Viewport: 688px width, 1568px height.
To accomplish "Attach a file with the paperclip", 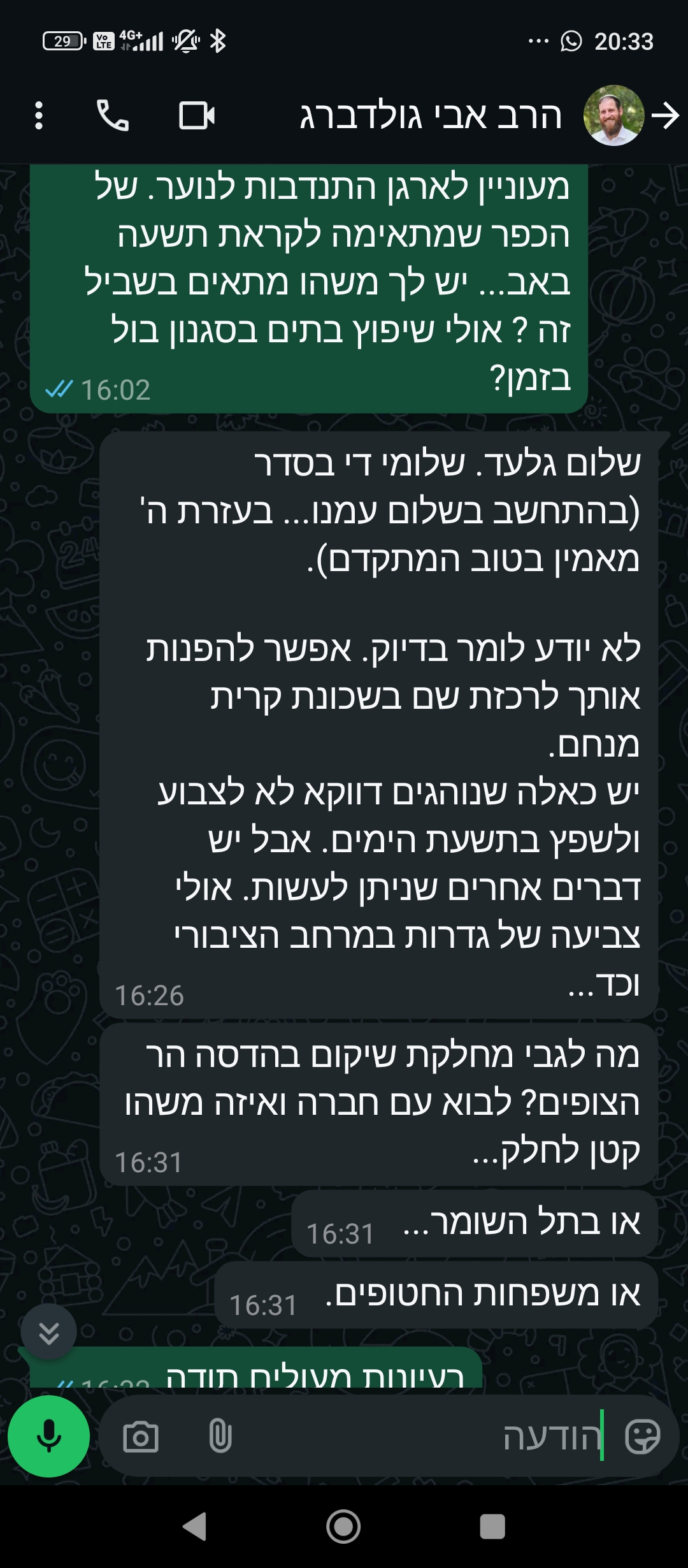I will [x=220, y=1437].
